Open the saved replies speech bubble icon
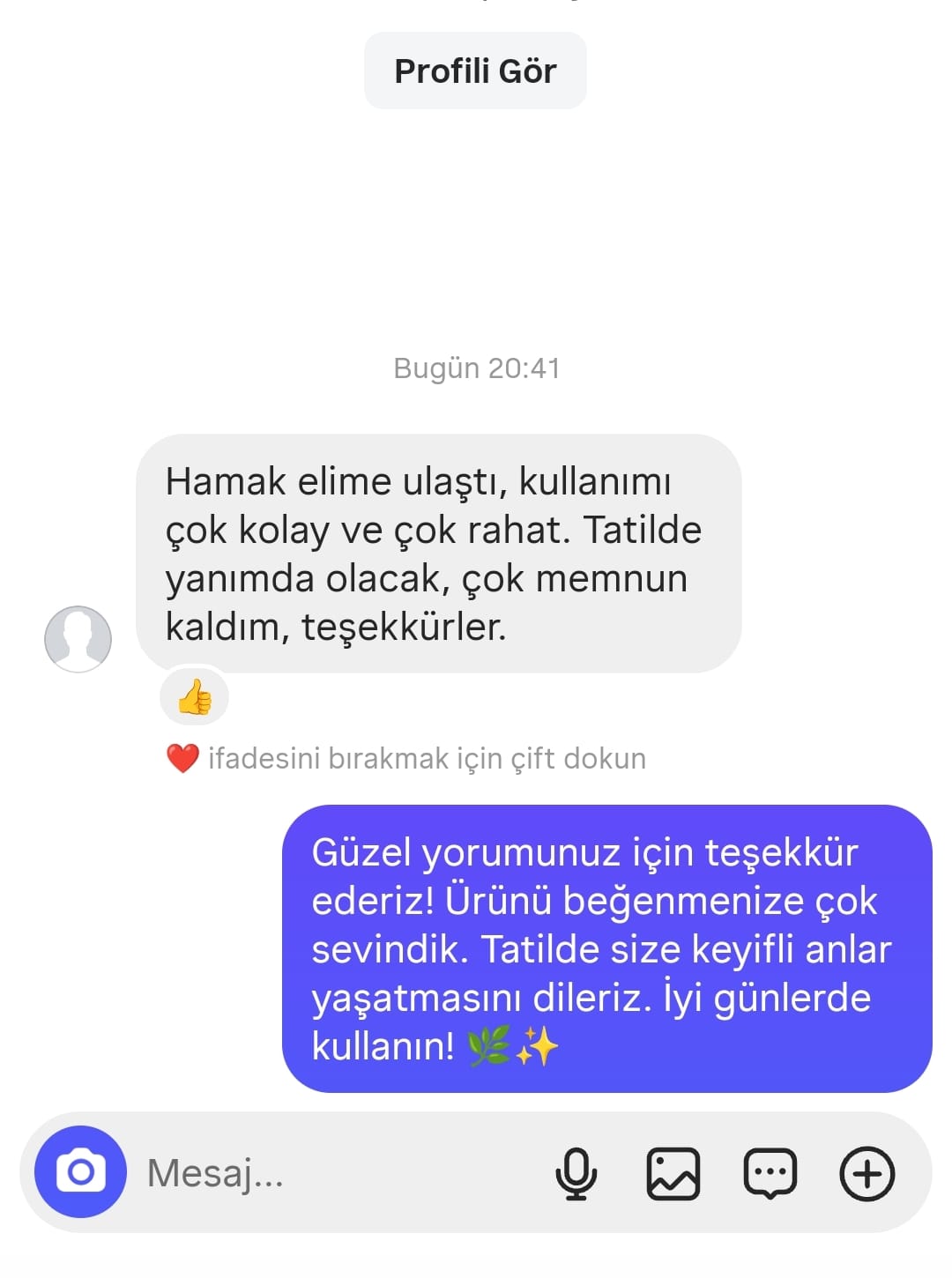952x1278 pixels. point(770,1174)
